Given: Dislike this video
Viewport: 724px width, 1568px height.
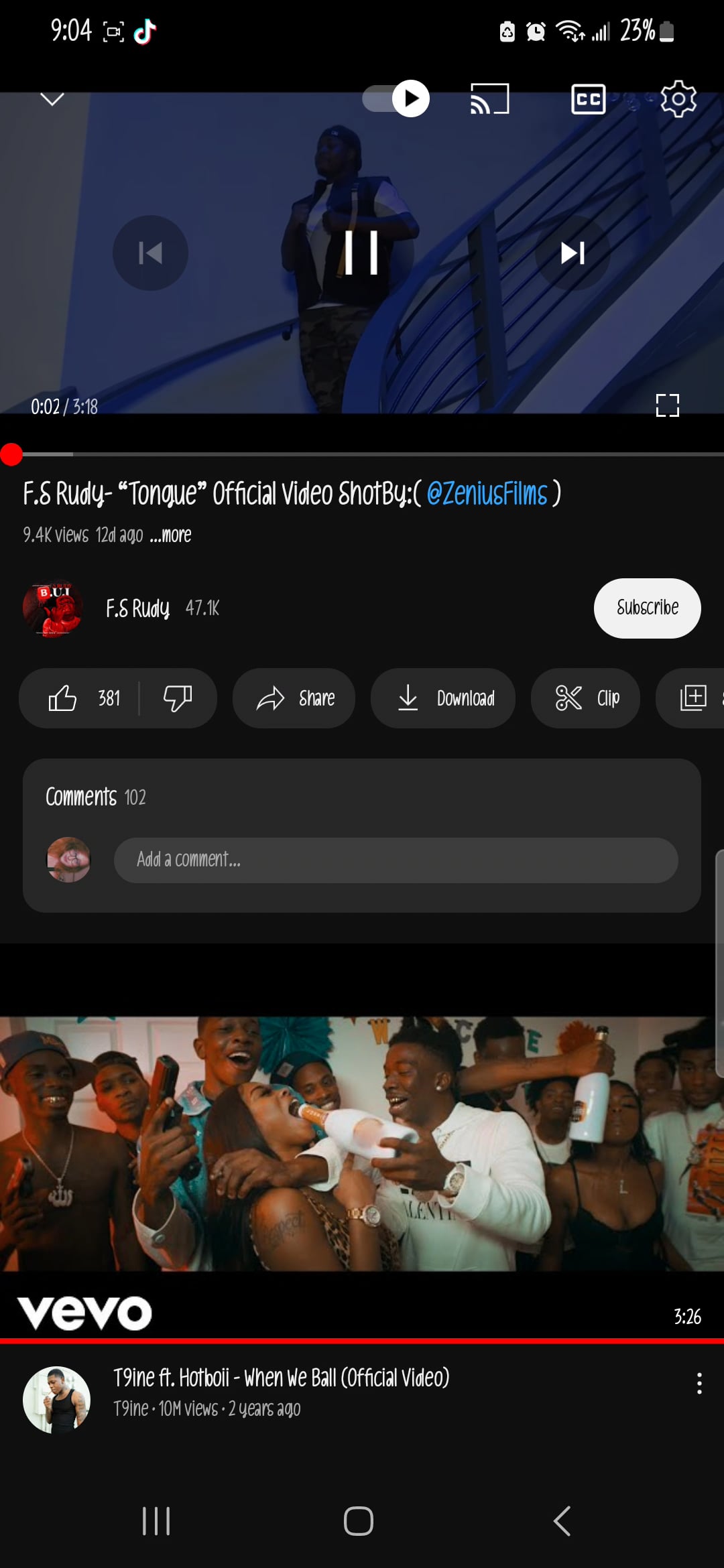Looking at the screenshot, I should 178,698.
